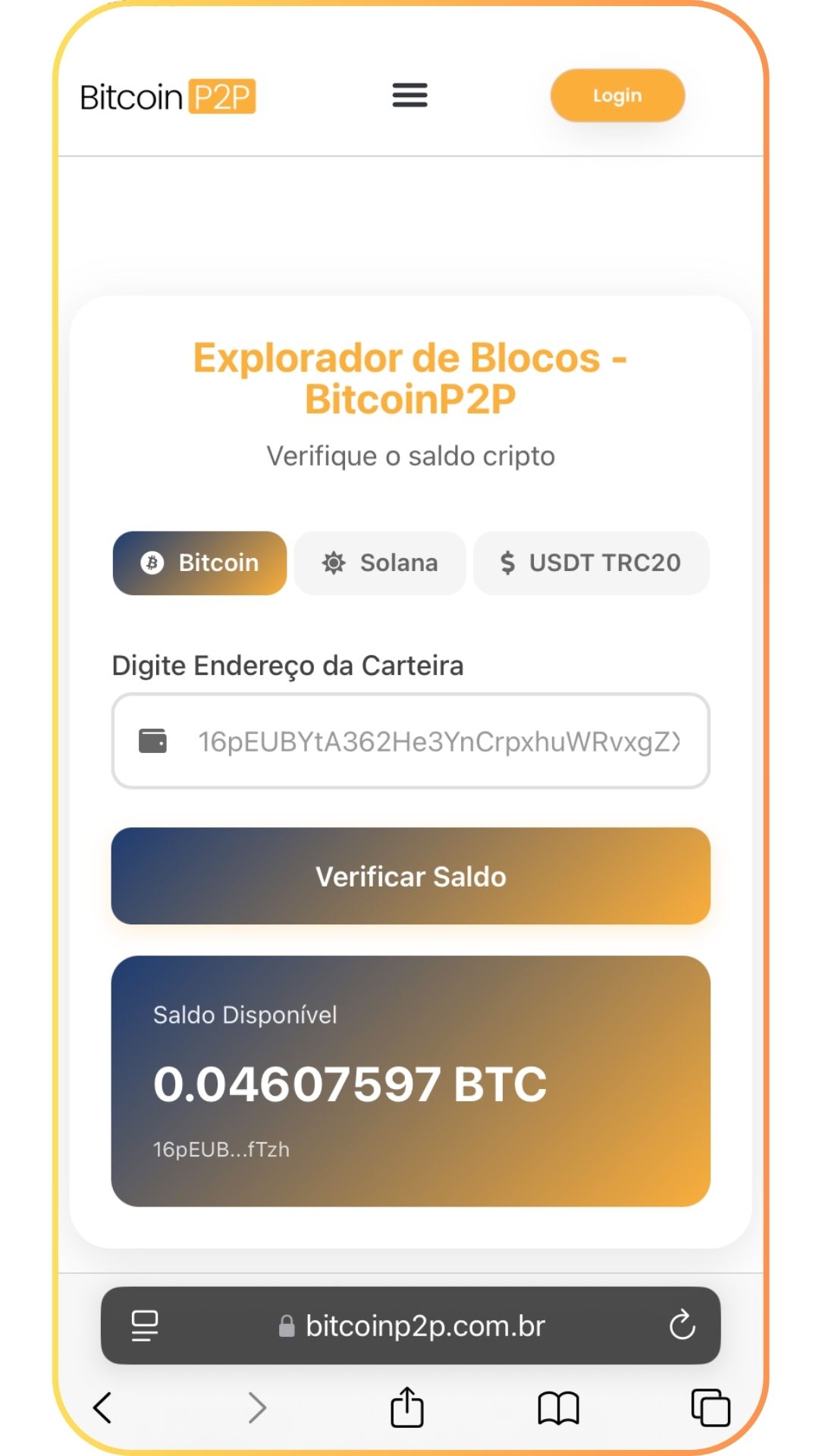The width and height of the screenshot is (819, 1456).
Task: Click the dollar sign icon on USDT TRC20
Action: coord(507,563)
